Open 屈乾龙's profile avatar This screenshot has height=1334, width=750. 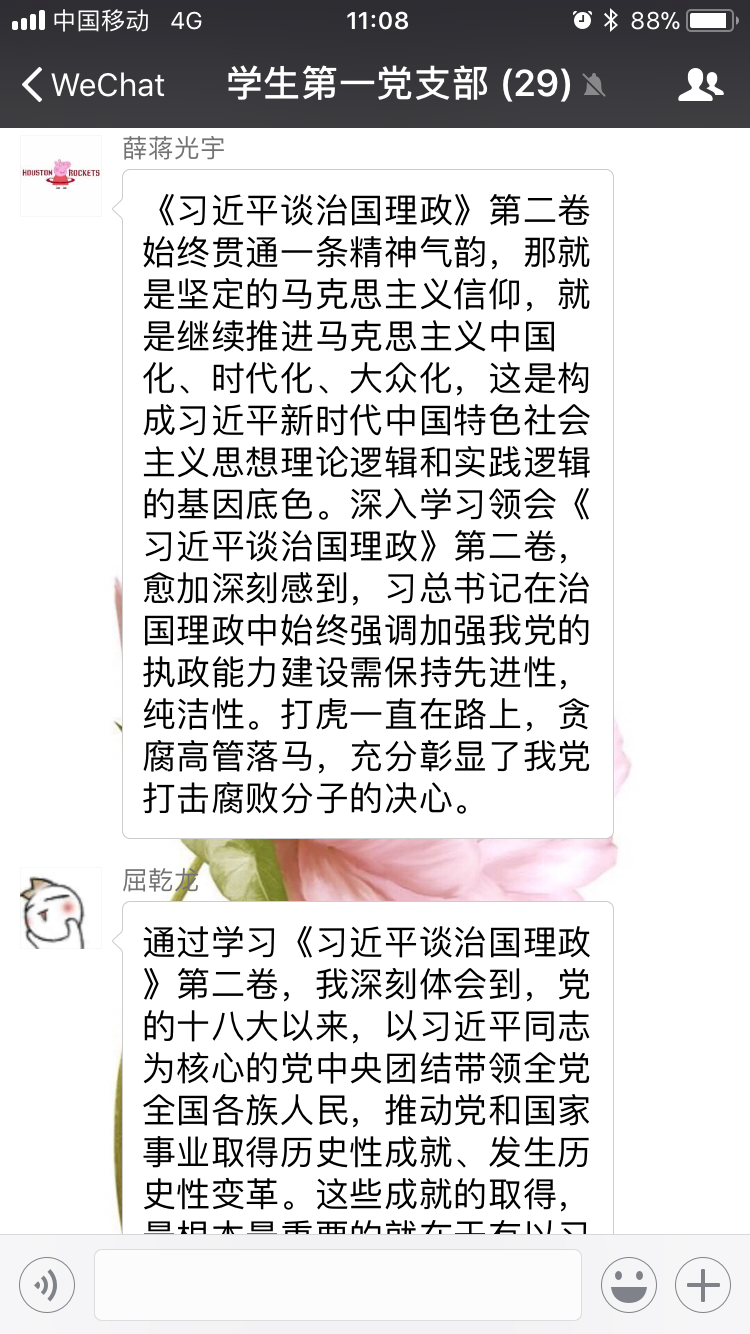[x=61, y=908]
